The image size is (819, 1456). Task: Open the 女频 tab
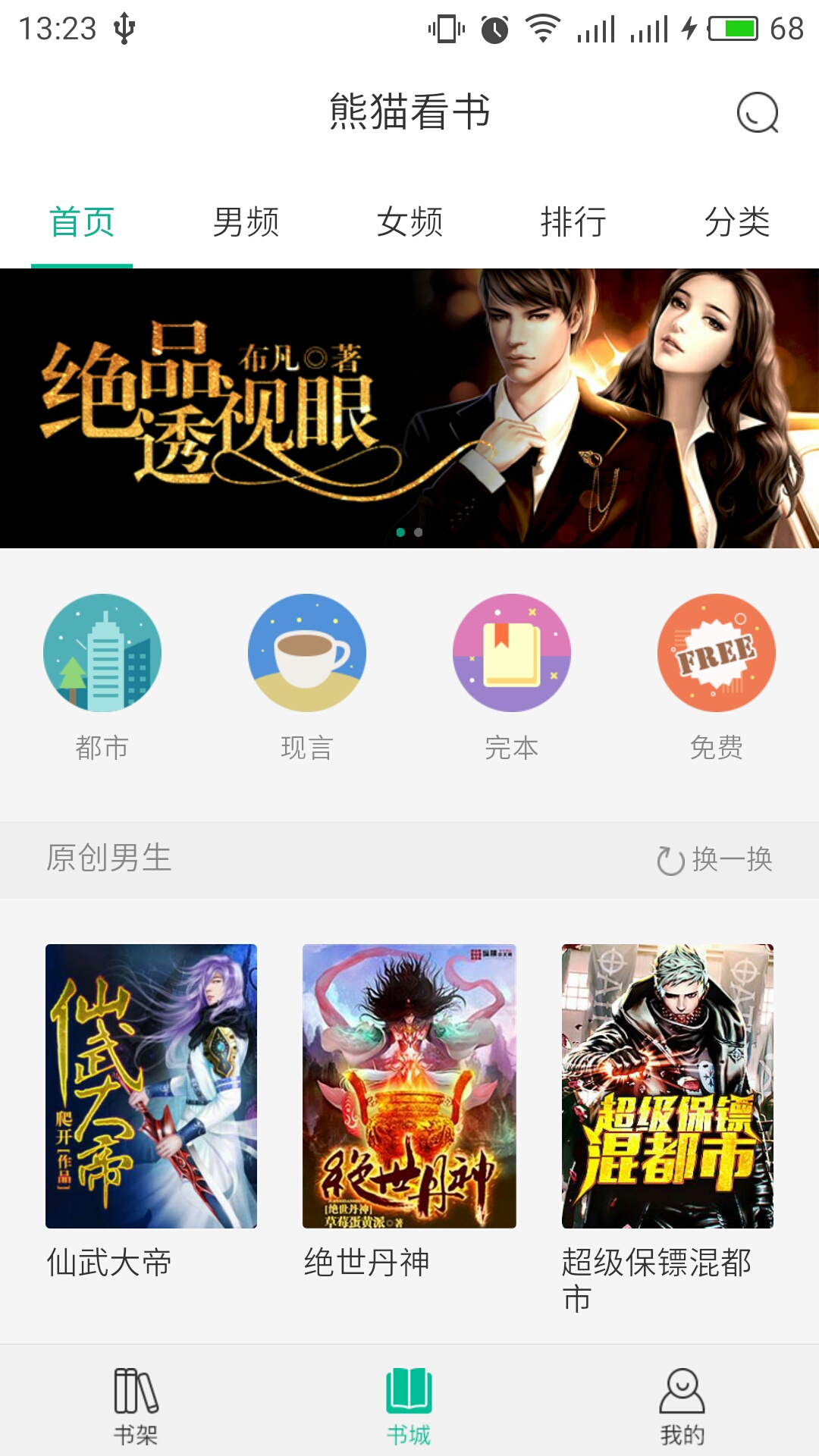(409, 222)
